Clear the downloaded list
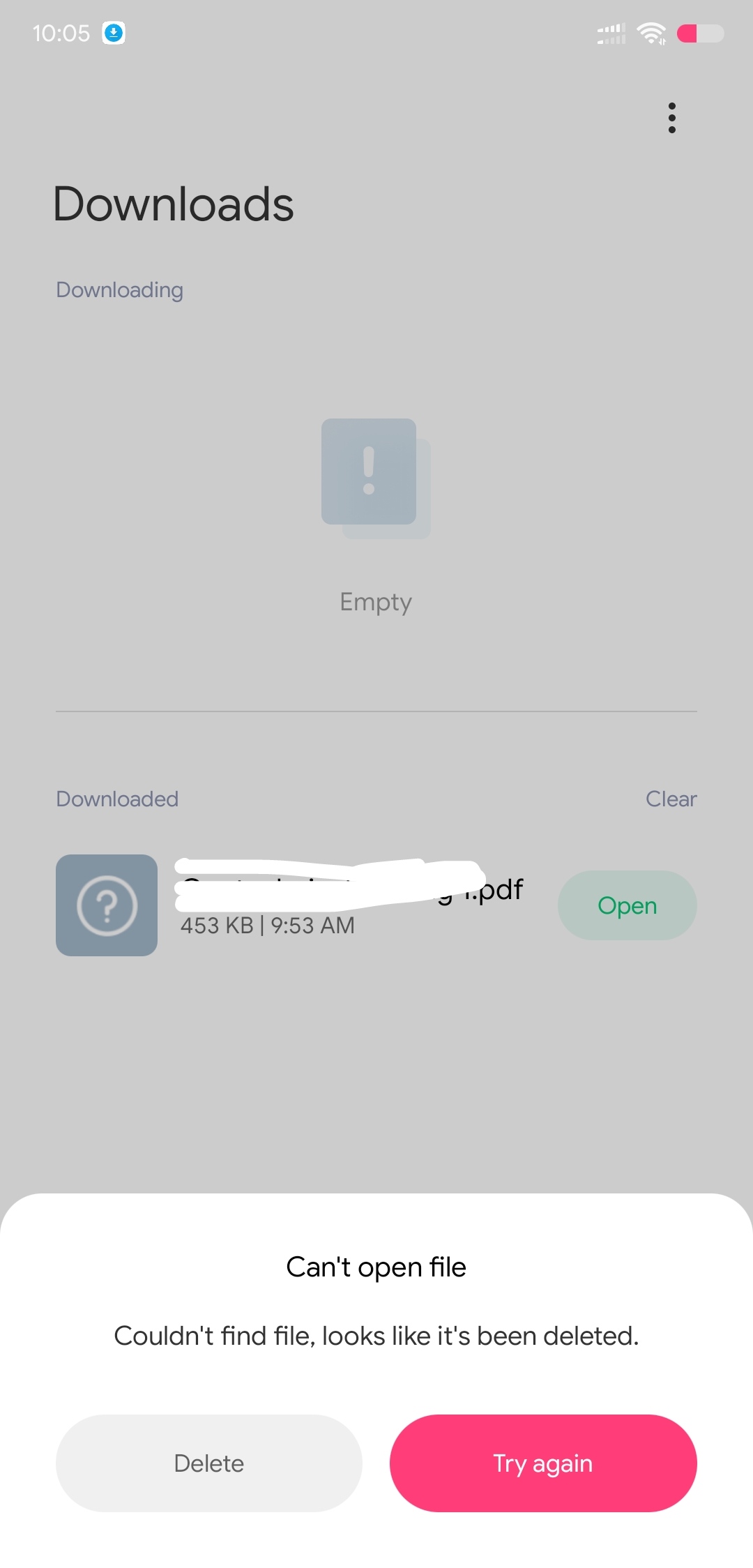Screen dimensions: 753x1568 click(x=671, y=799)
